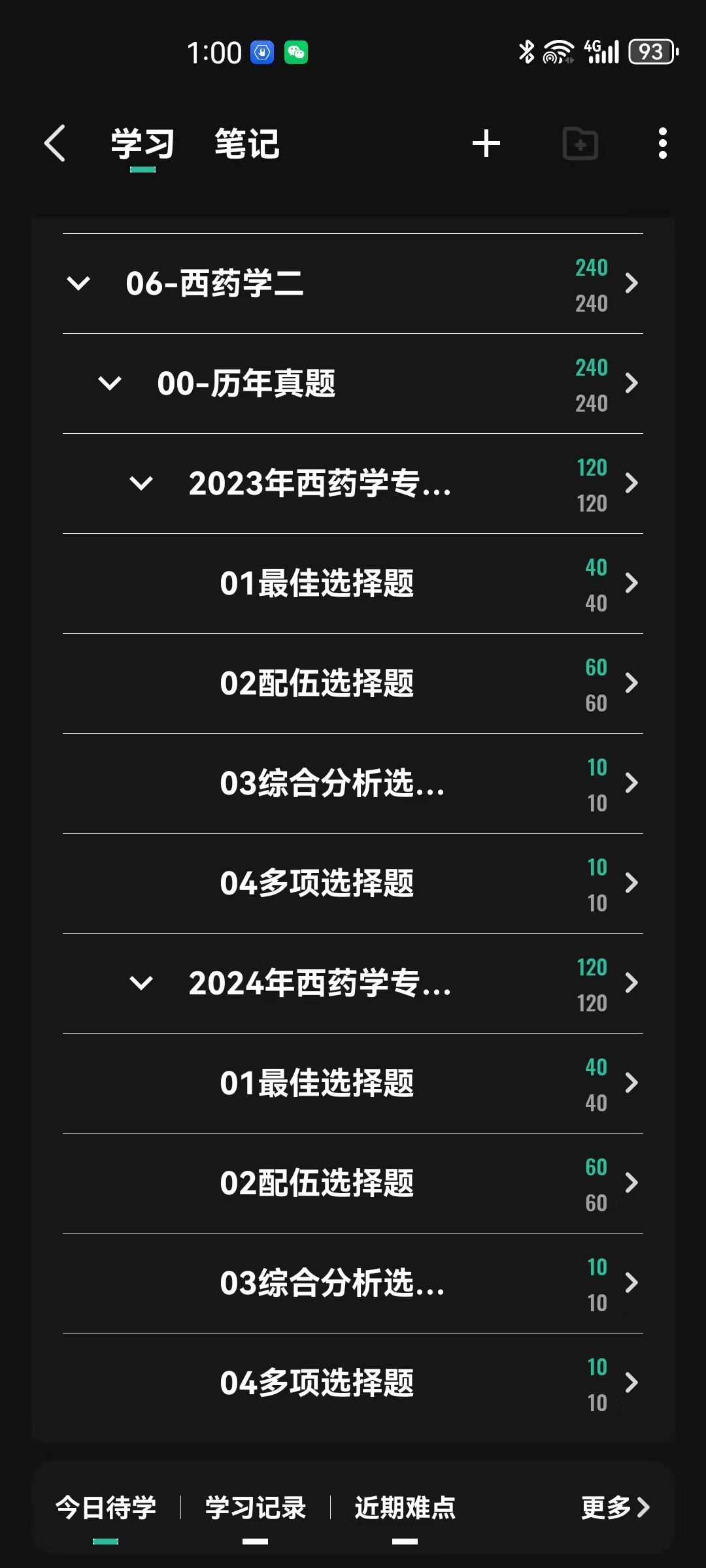Collapse the 2023年西药学专 folder

coord(141,483)
